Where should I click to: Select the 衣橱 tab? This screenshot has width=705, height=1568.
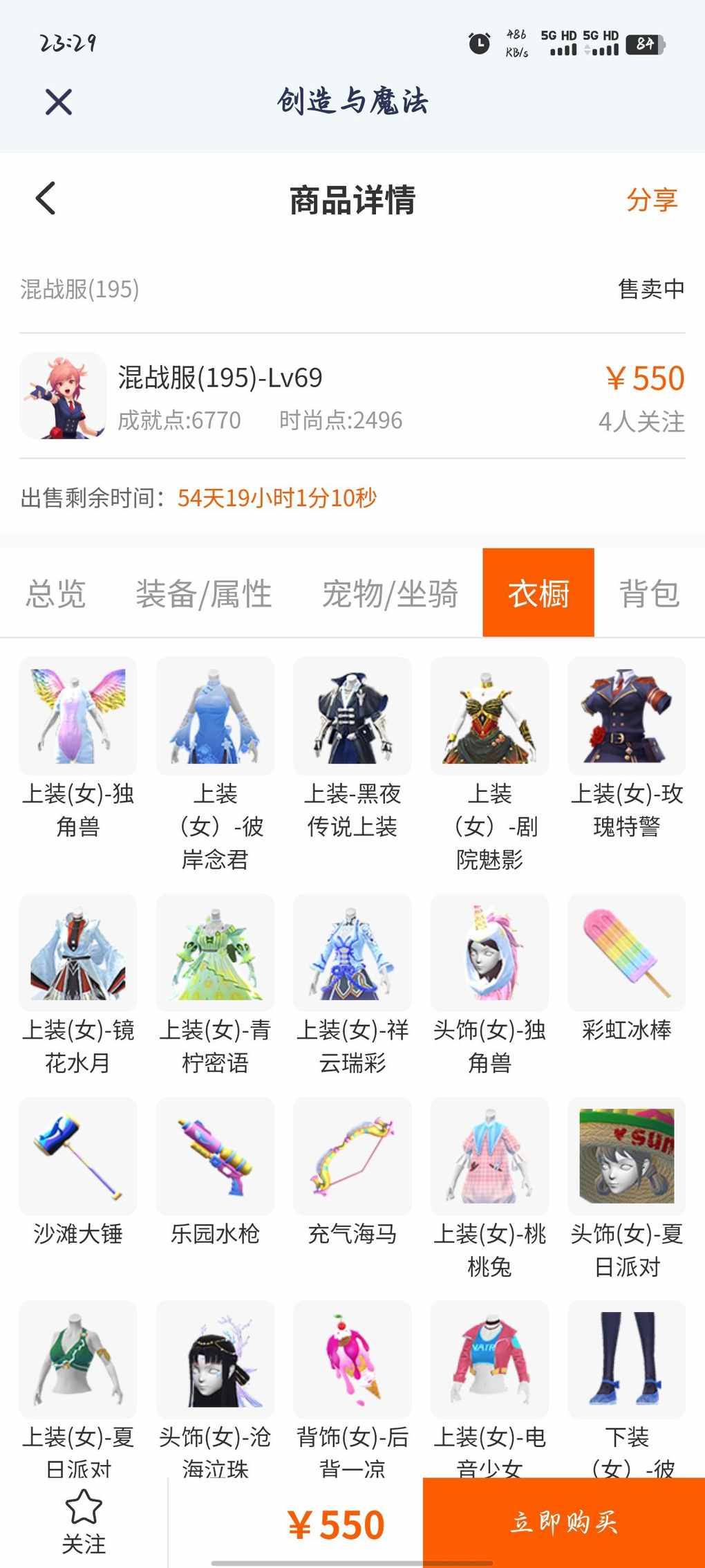click(x=538, y=593)
